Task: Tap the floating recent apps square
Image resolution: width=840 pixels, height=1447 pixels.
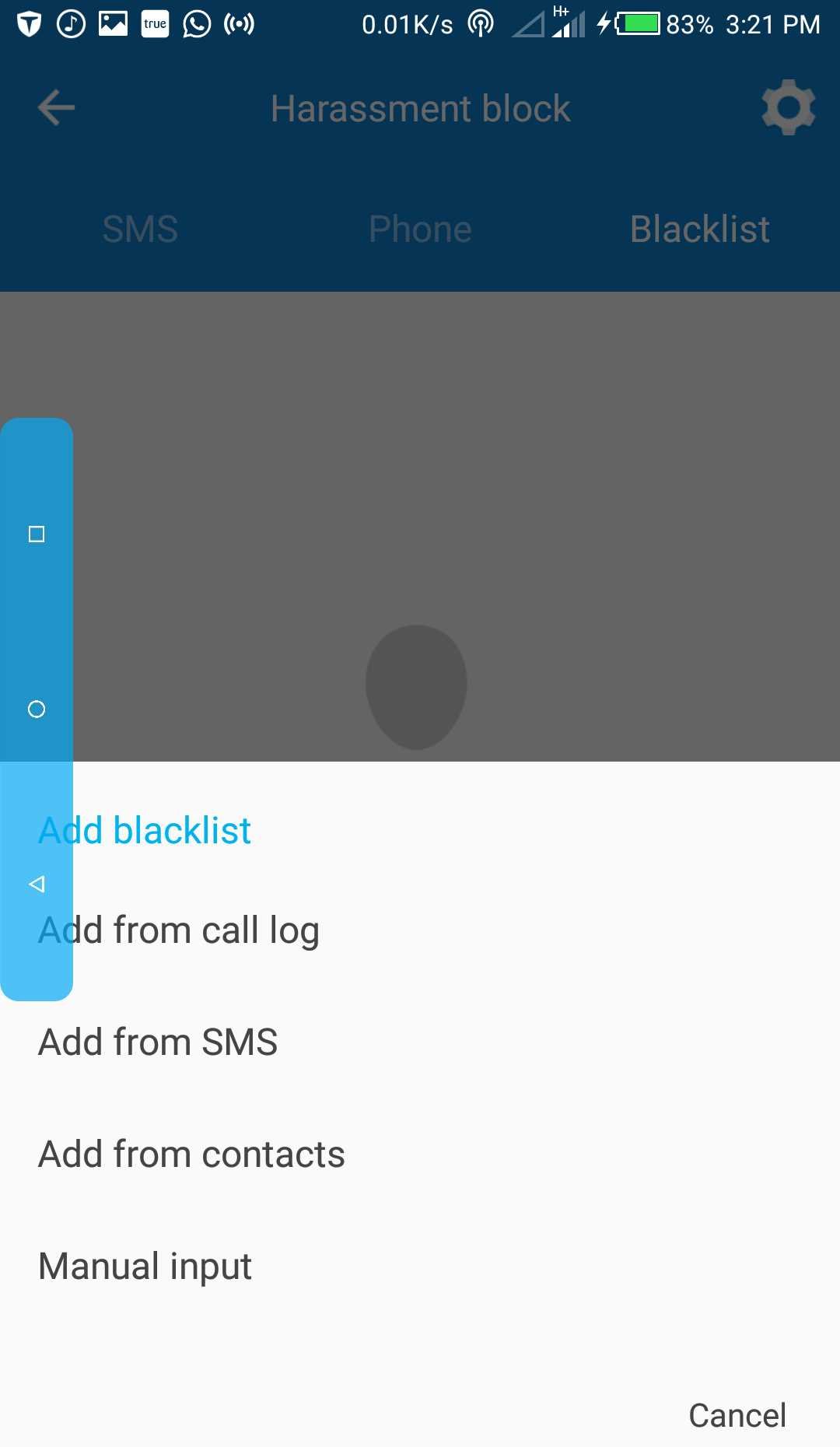Action: pyautogui.click(x=37, y=534)
